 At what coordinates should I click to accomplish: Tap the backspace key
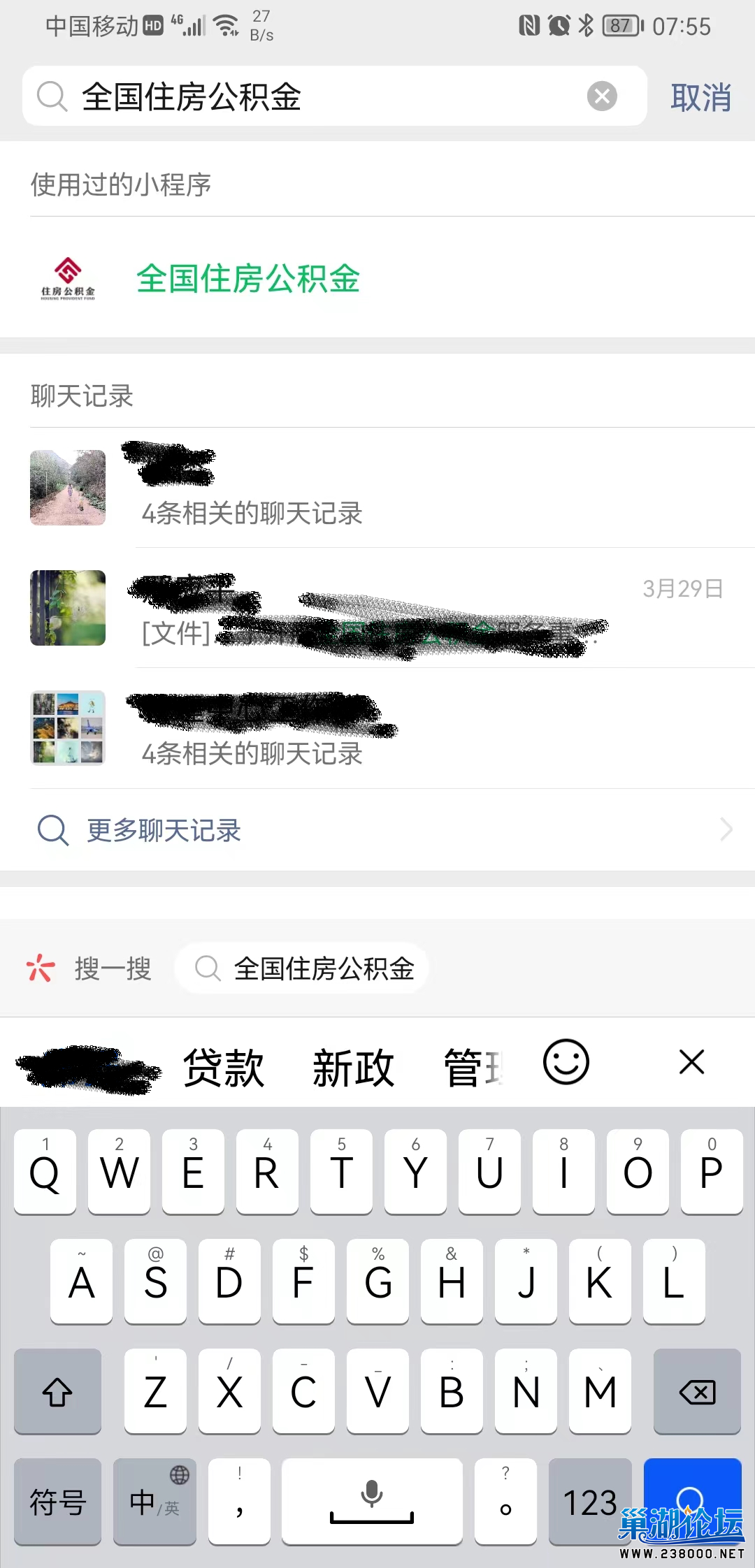pyautogui.click(x=696, y=1392)
